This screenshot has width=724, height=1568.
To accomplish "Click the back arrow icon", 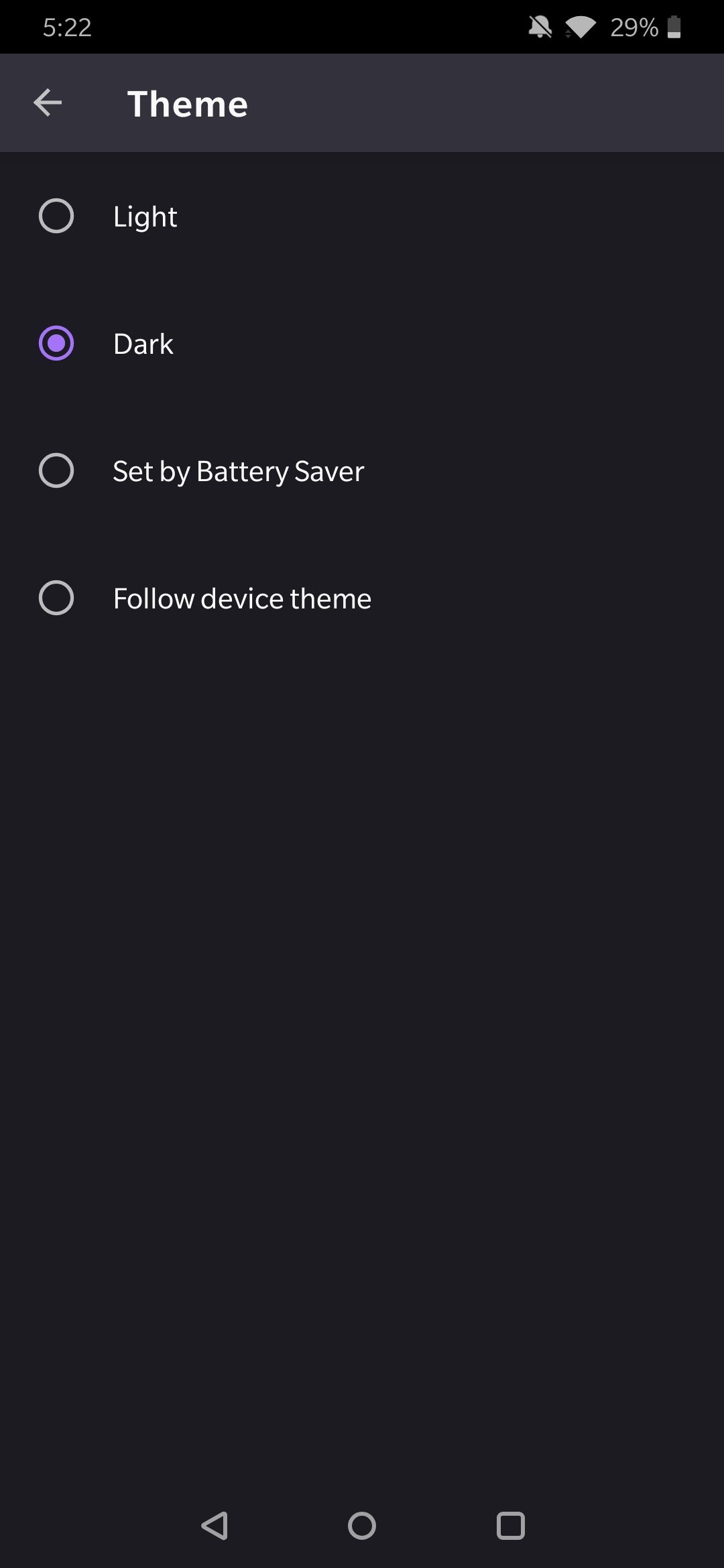I will click(48, 102).
